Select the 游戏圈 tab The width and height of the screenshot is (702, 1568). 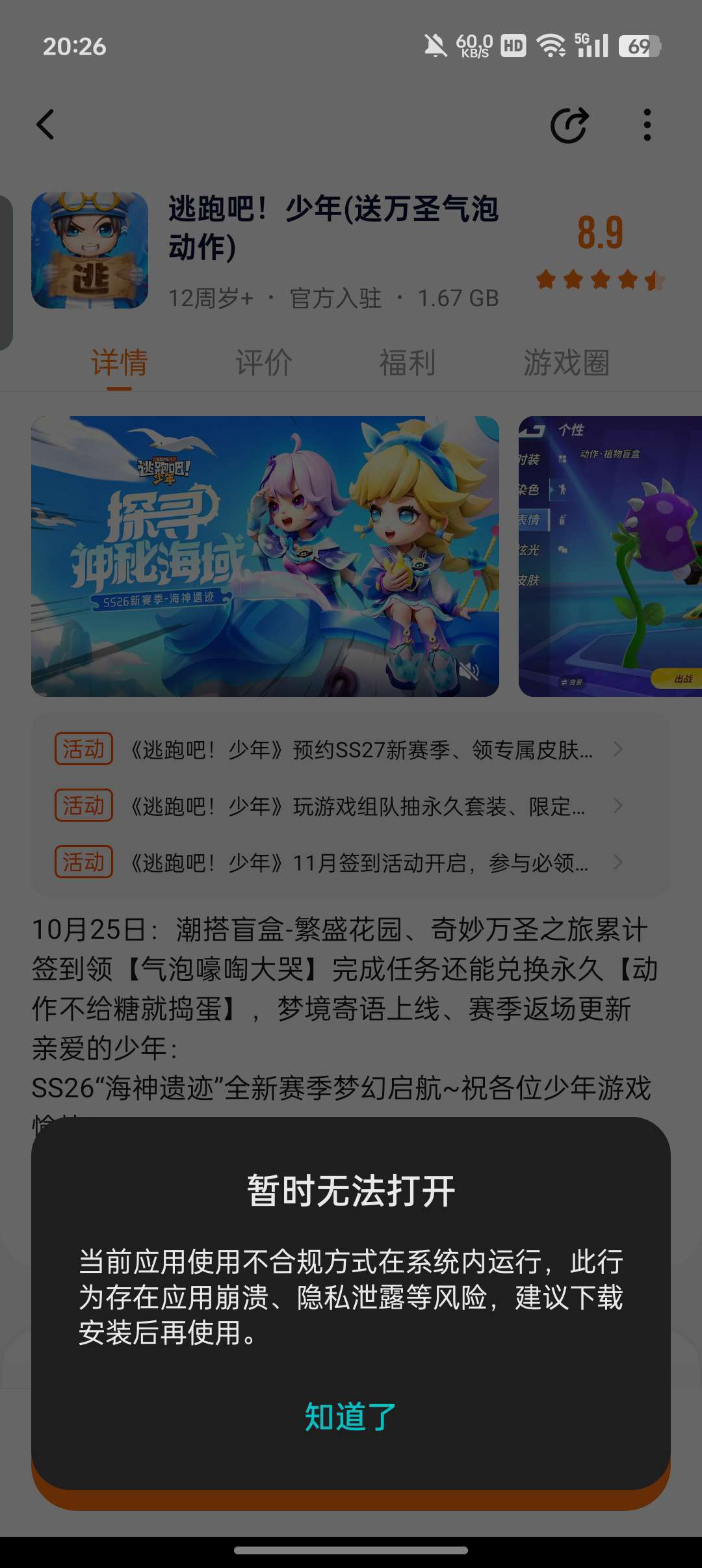click(566, 363)
